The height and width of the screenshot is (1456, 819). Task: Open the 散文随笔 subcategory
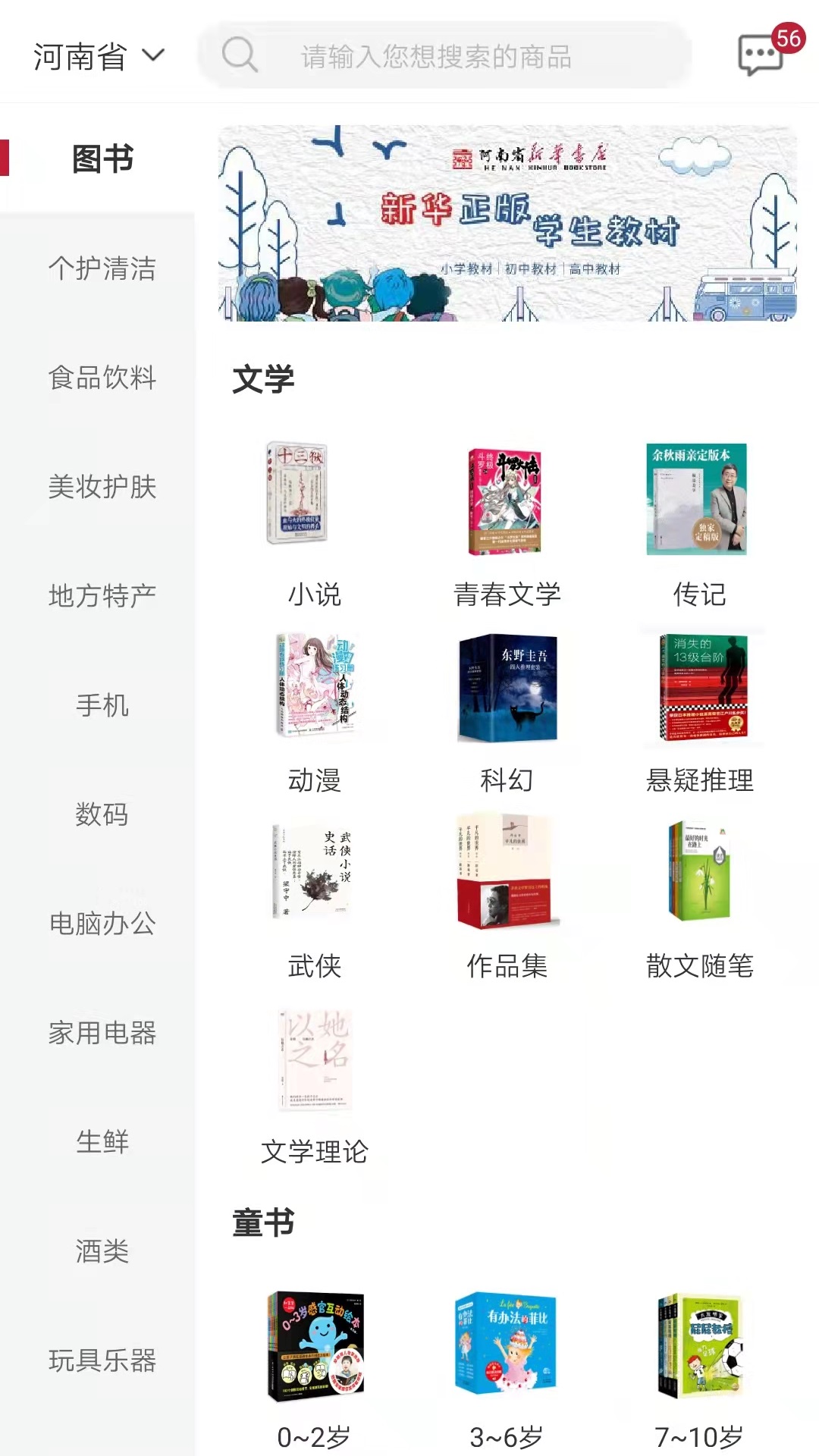[x=699, y=895]
